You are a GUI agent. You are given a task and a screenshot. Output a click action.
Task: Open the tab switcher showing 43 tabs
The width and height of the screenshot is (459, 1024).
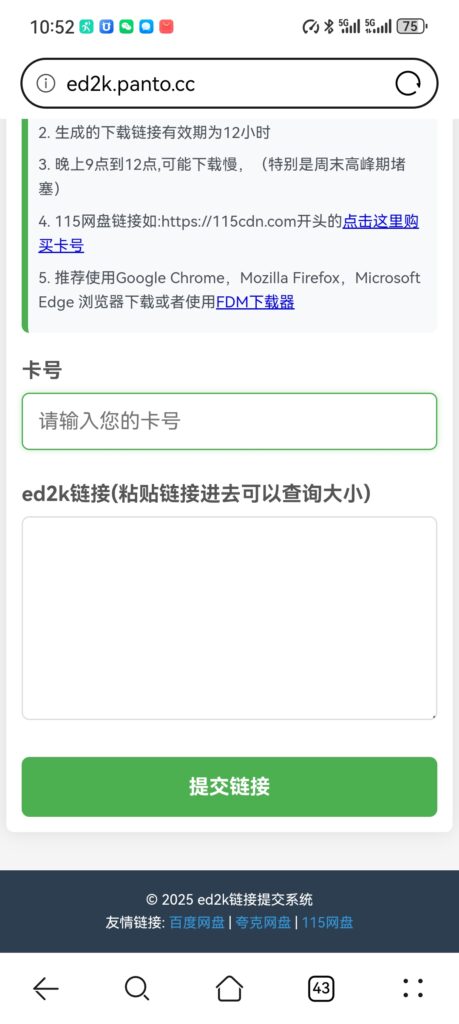point(321,988)
